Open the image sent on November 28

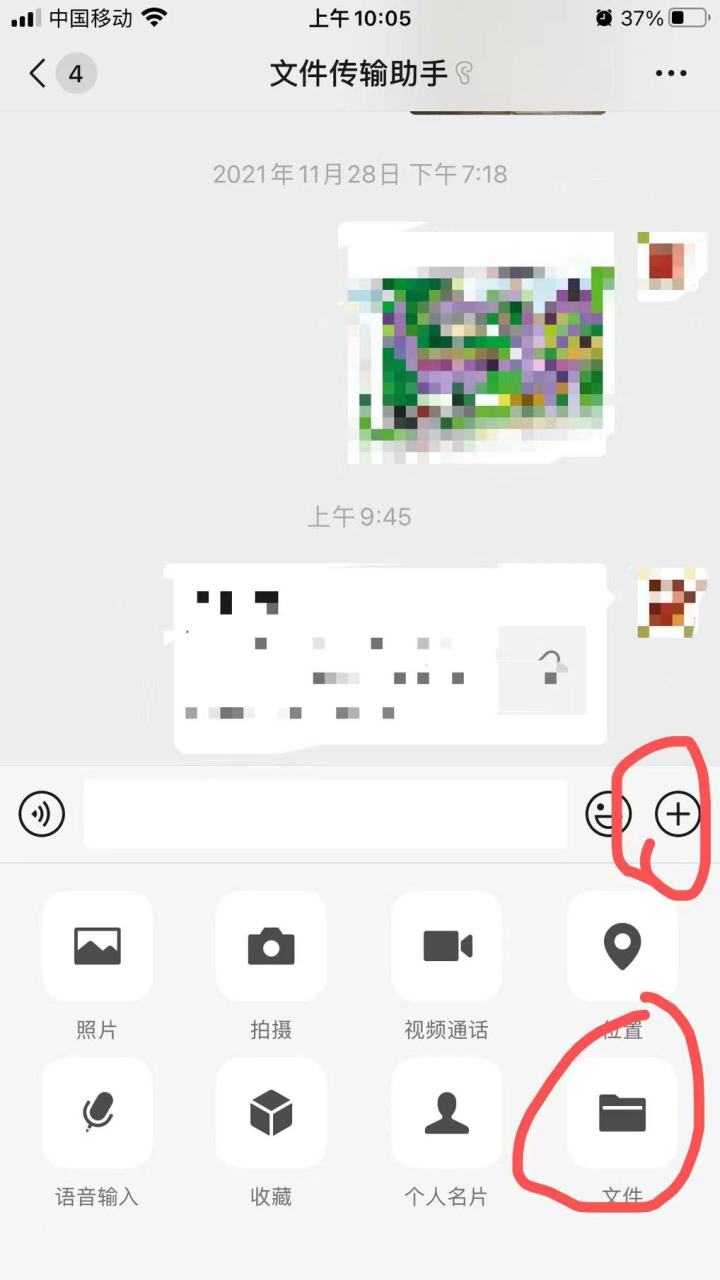(478, 343)
